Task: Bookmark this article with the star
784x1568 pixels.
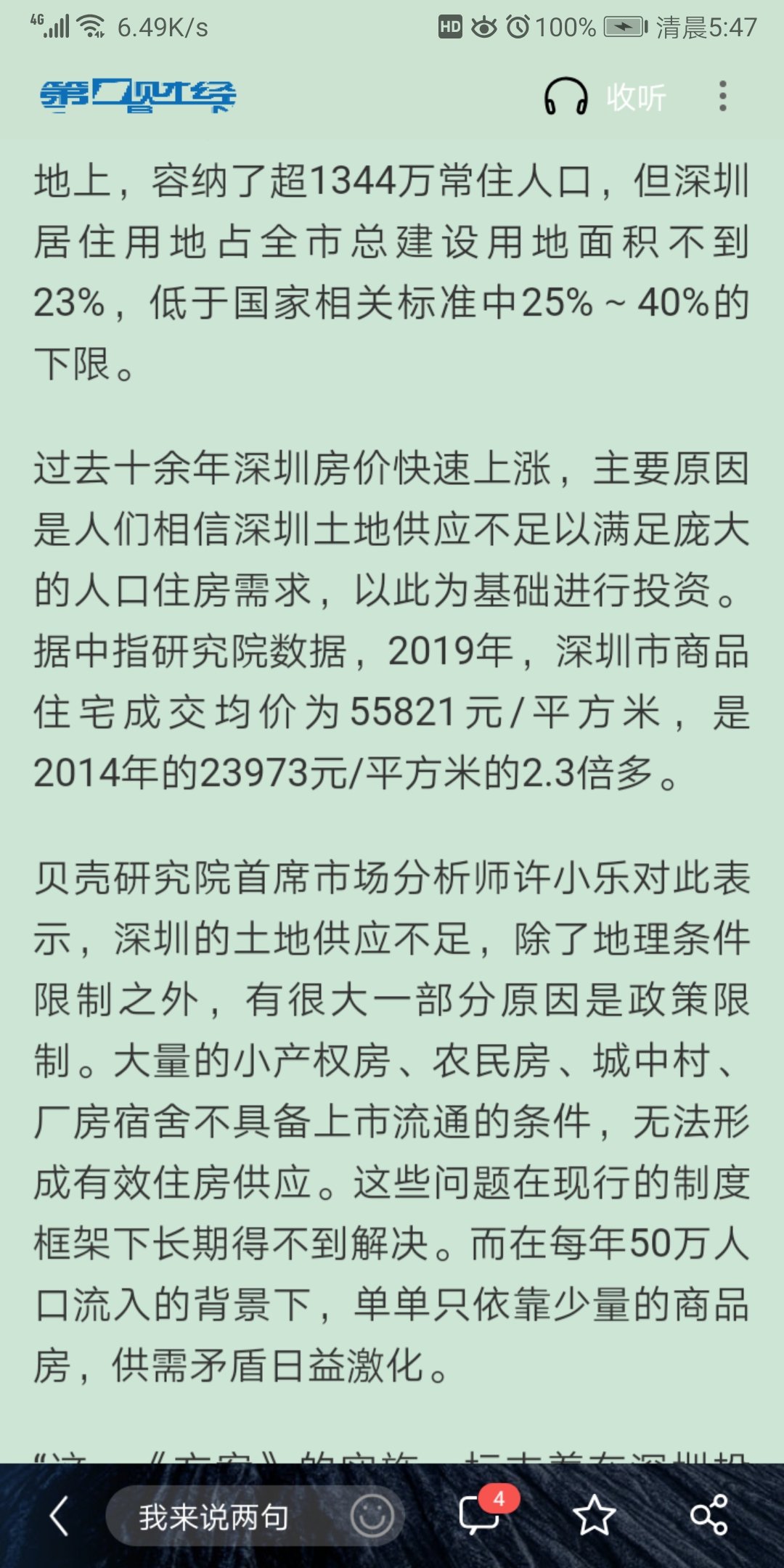Action: (594, 1516)
